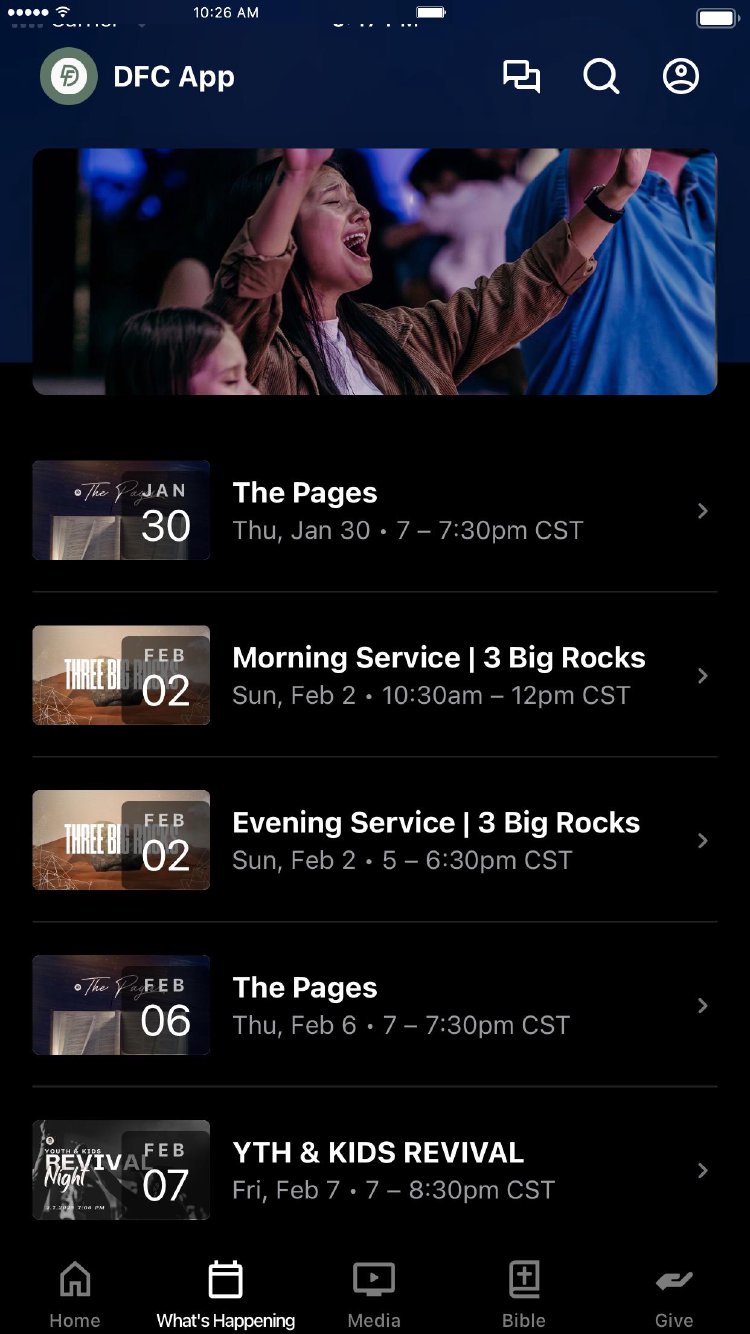Open the YTH & KIDS REVIVAL event
The width and height of the screenshot is (750, 1334).
point(375,1170)
